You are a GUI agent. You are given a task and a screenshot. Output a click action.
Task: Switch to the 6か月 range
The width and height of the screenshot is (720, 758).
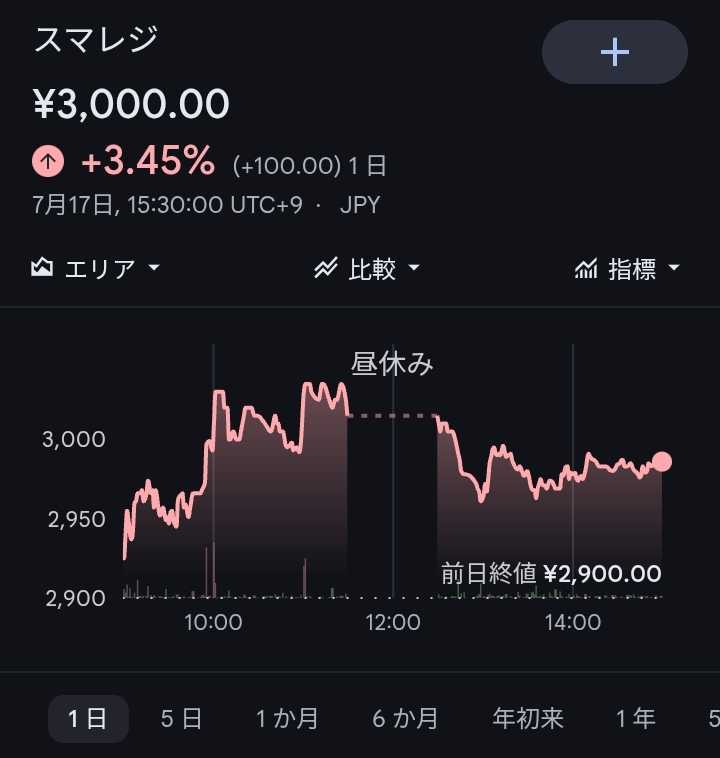tap(405, 718)
